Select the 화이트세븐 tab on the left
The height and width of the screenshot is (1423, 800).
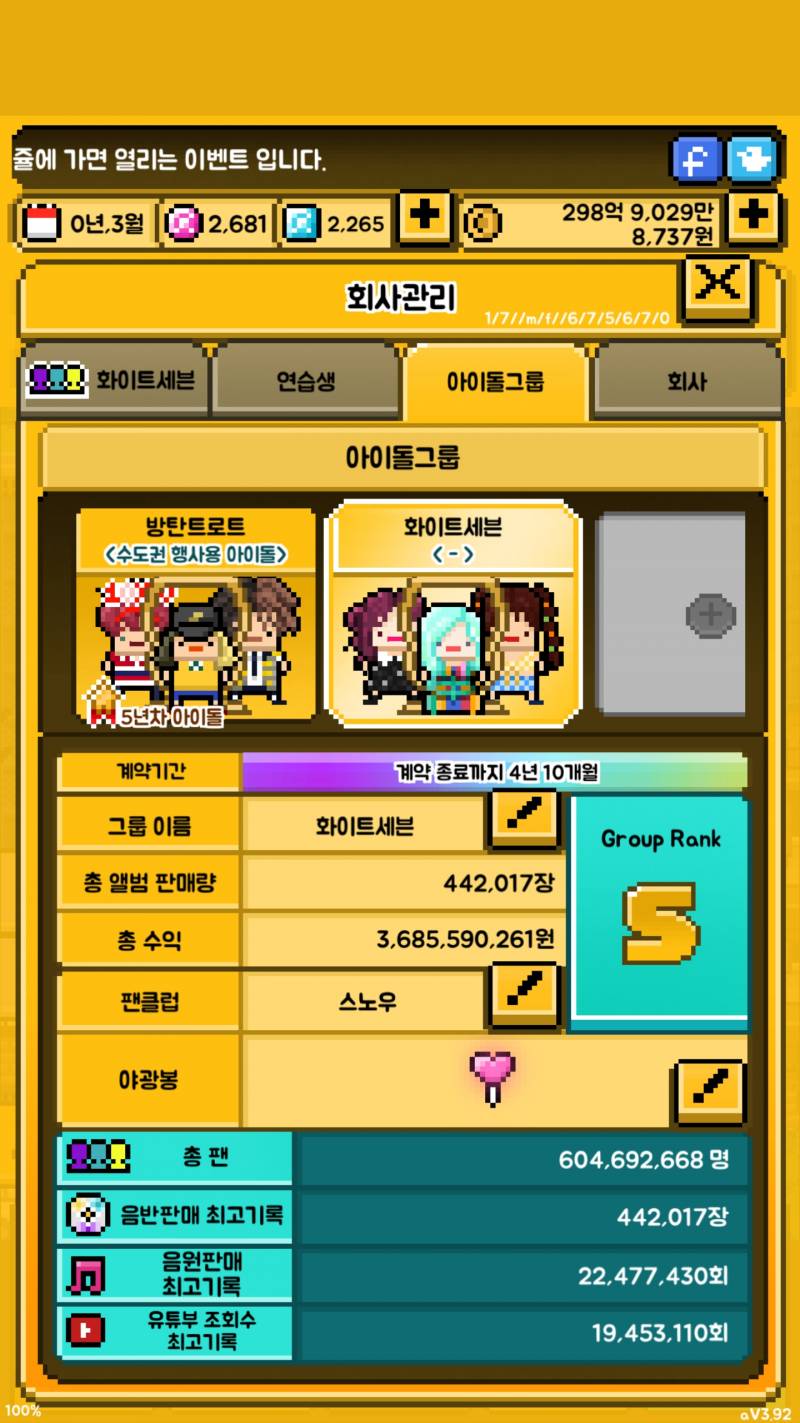coord(113,381)
